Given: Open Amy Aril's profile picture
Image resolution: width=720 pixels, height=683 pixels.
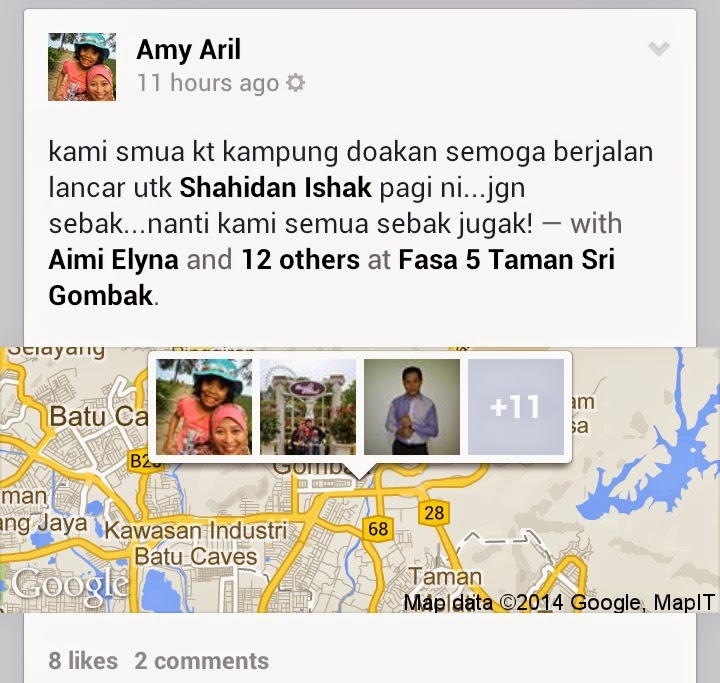Looking at the screenshot, I should click(82, 67).
